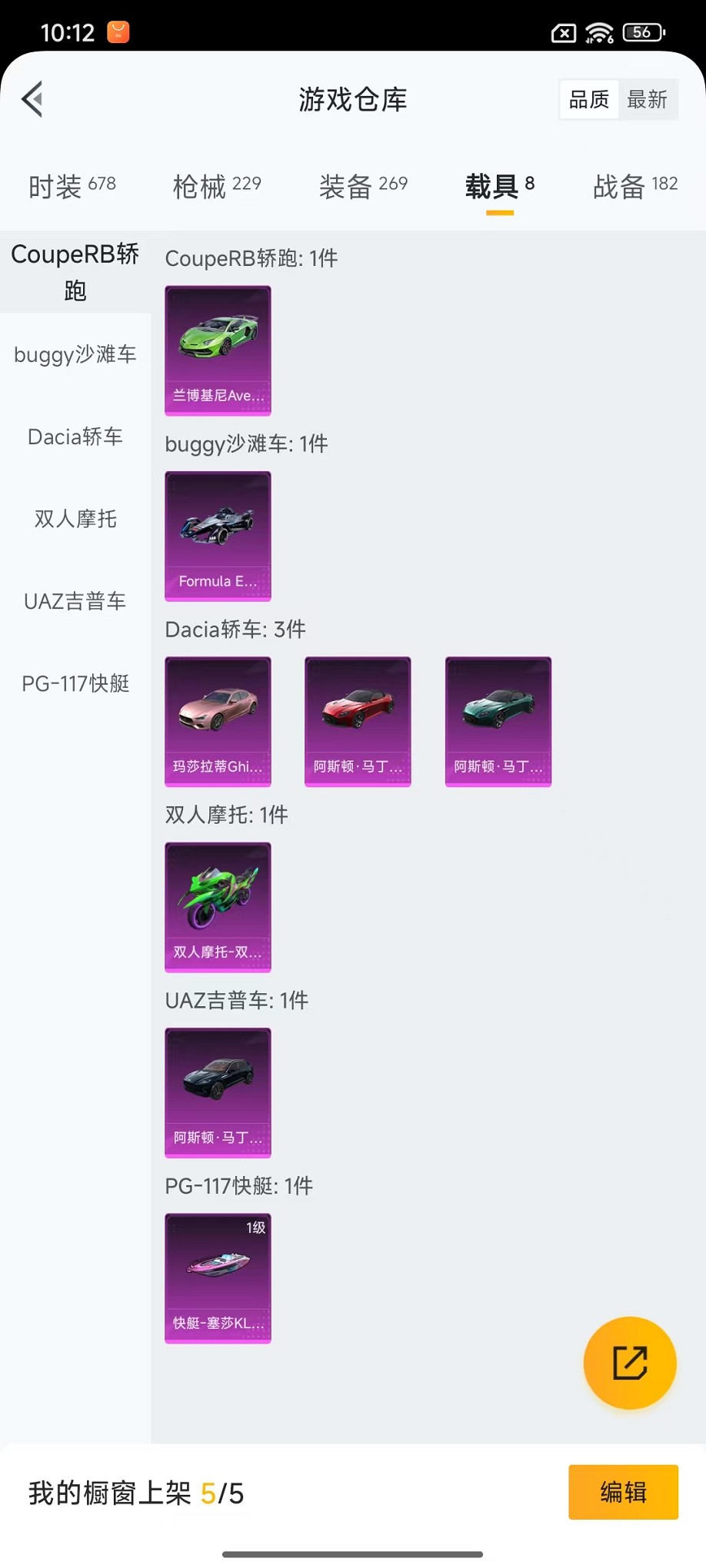
Task: Switch to the 装备 tab
Action: (363, 186)
